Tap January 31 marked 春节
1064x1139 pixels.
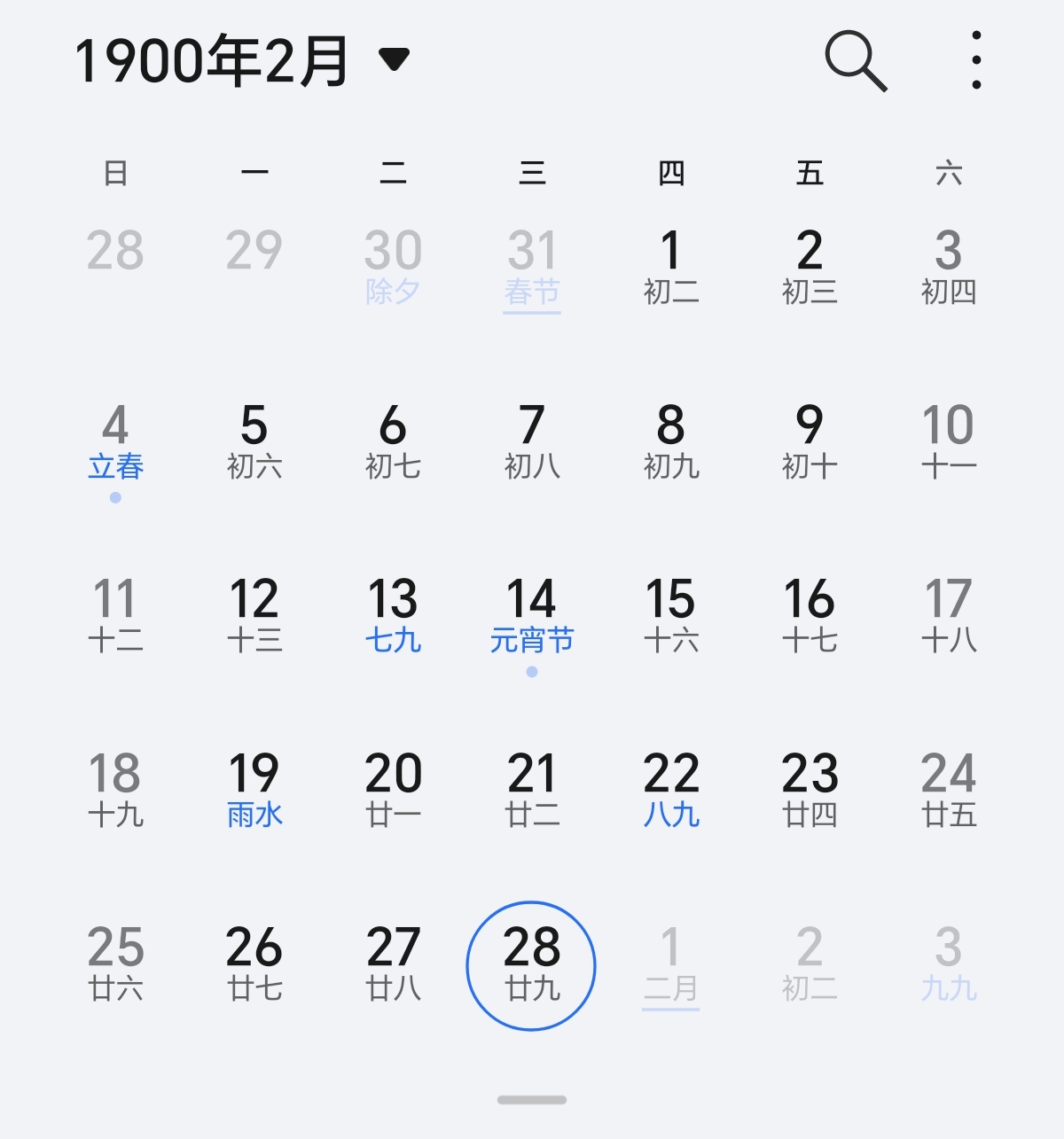click(x=531, y=268)
